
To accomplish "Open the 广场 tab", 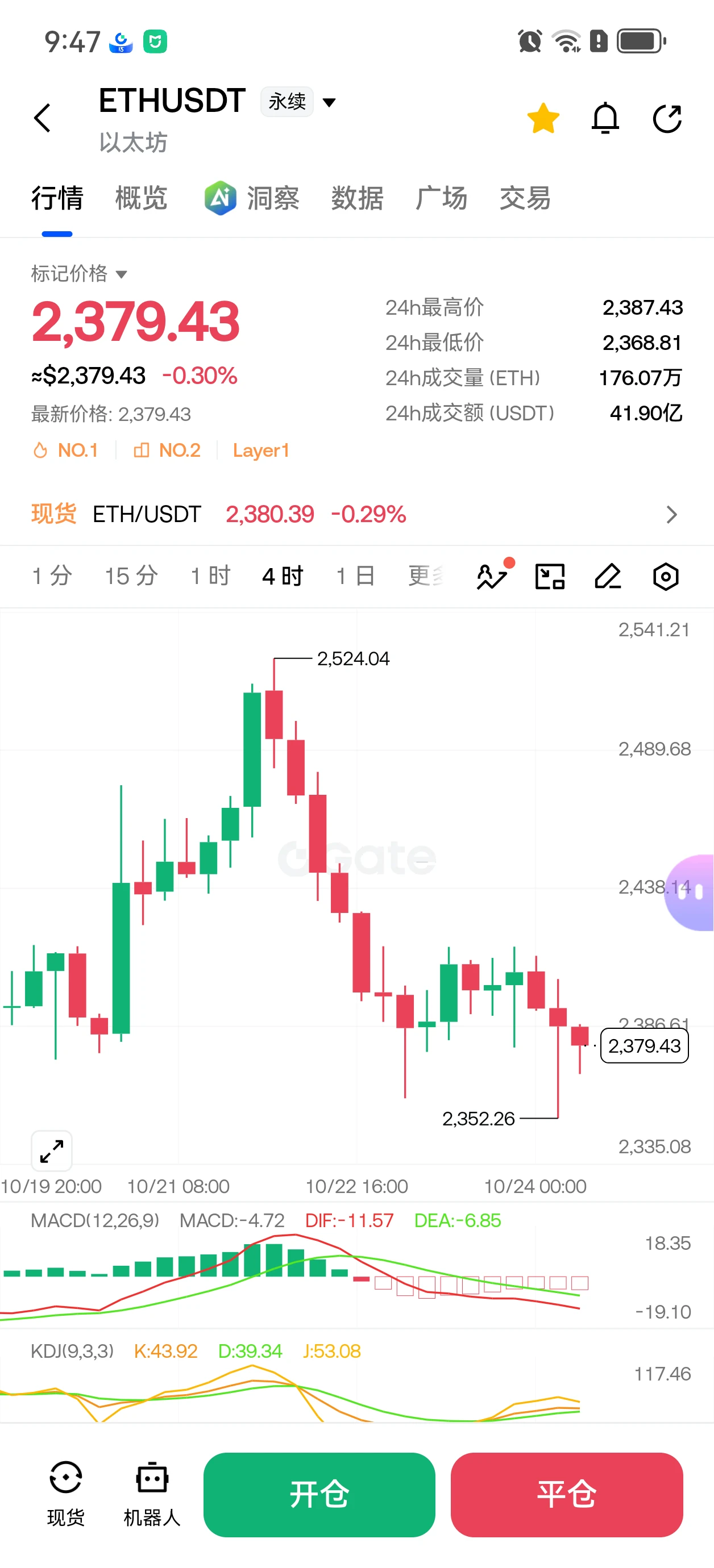I will click(x=441, y=198).
